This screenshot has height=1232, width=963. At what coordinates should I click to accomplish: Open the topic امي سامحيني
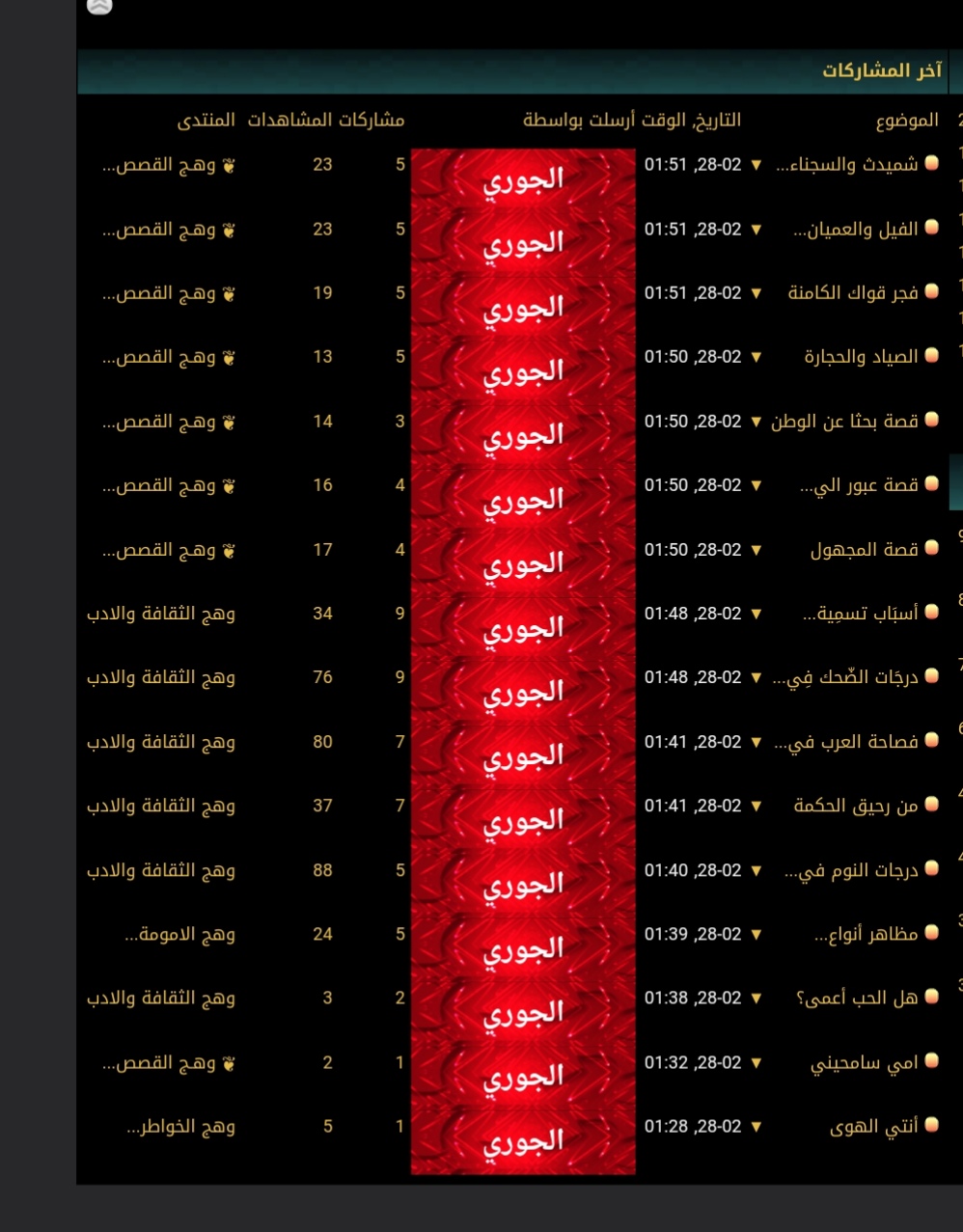[x=864, y=1062]
